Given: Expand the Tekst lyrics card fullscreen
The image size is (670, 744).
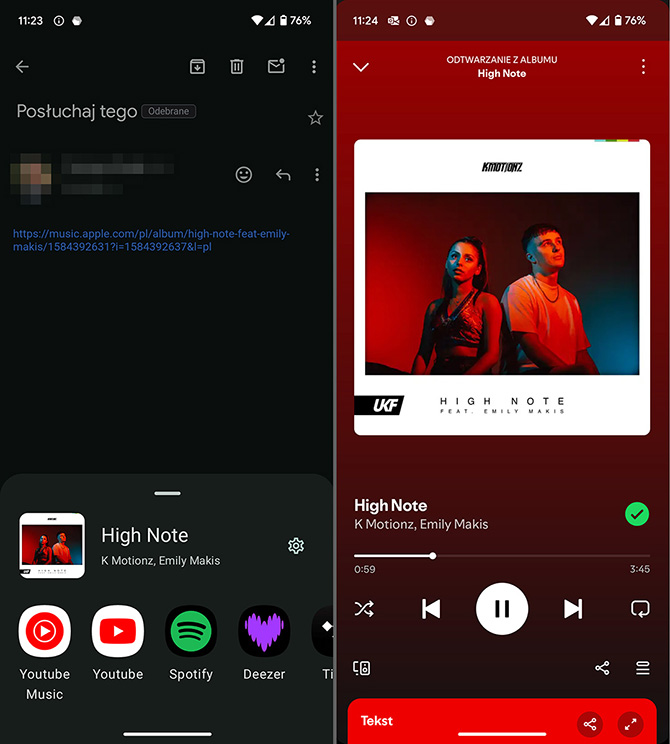Looking at the screenshot, I should click(629, 725).
